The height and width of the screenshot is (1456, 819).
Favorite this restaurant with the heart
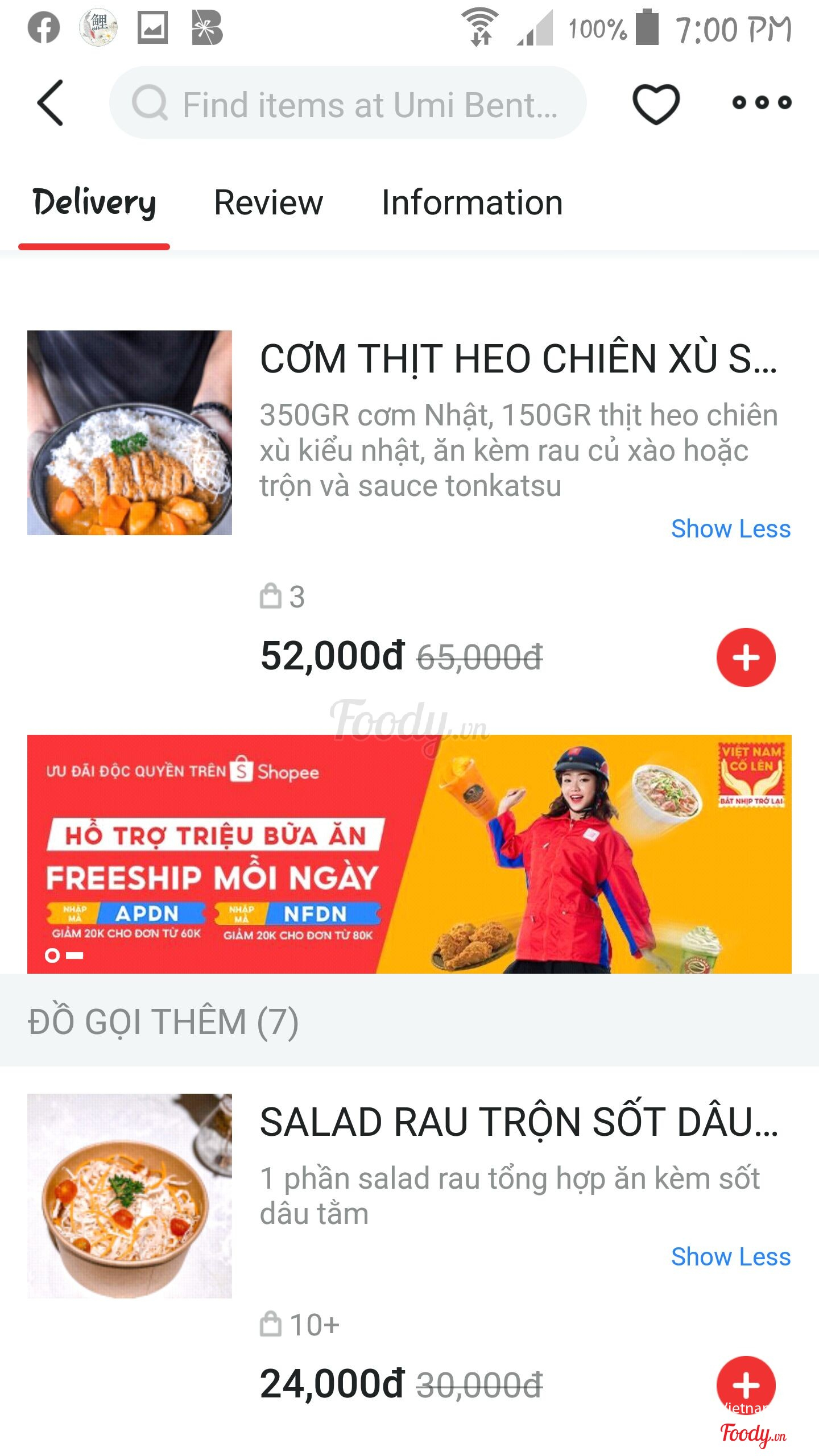click(656, 104)
